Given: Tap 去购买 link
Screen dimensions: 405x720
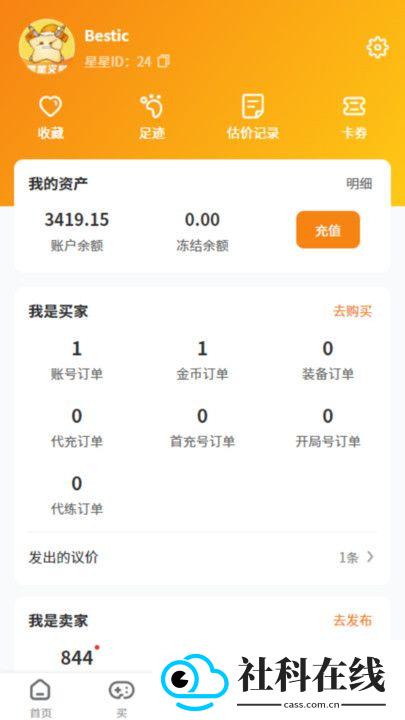Looking at the screenshot, I should click(353, 311).
